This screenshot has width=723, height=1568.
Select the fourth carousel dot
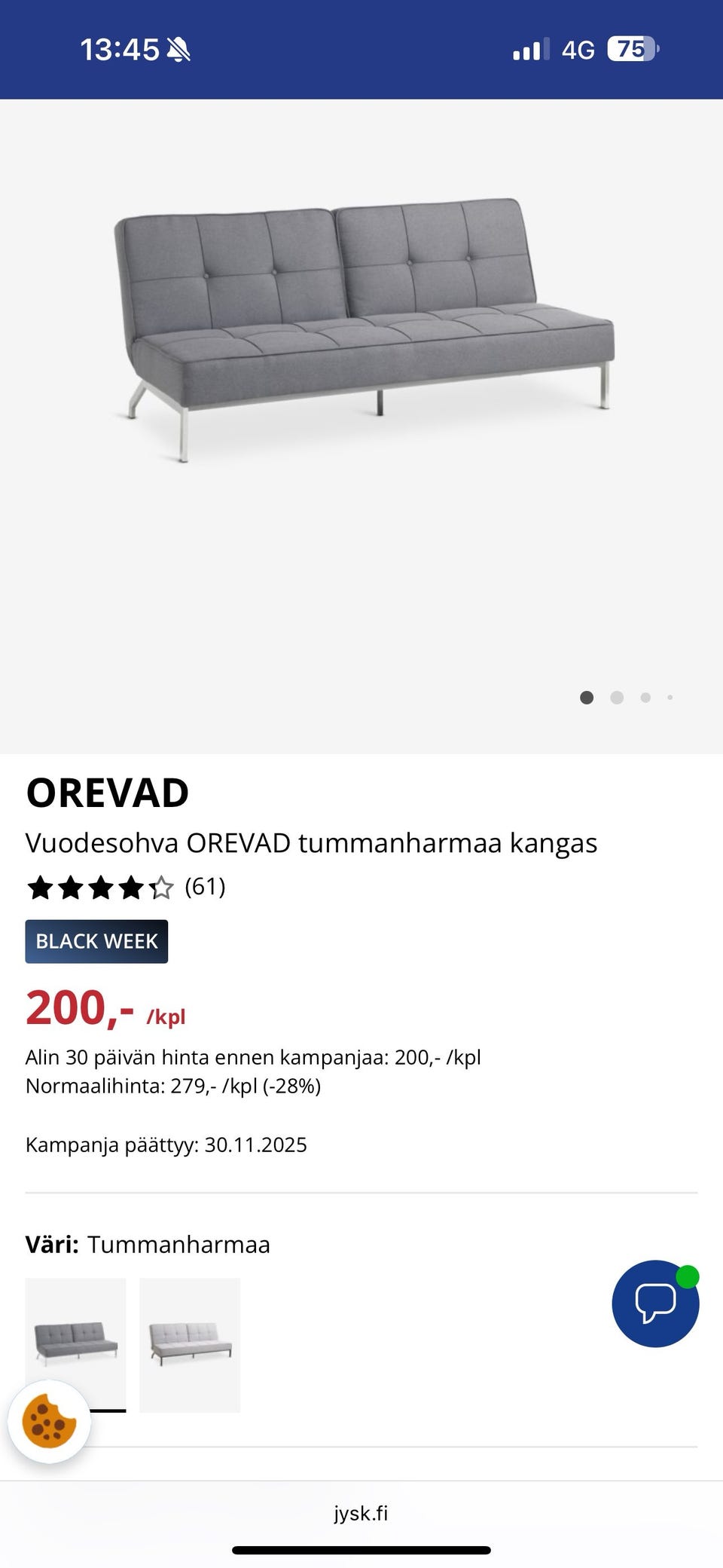[670, 698]
